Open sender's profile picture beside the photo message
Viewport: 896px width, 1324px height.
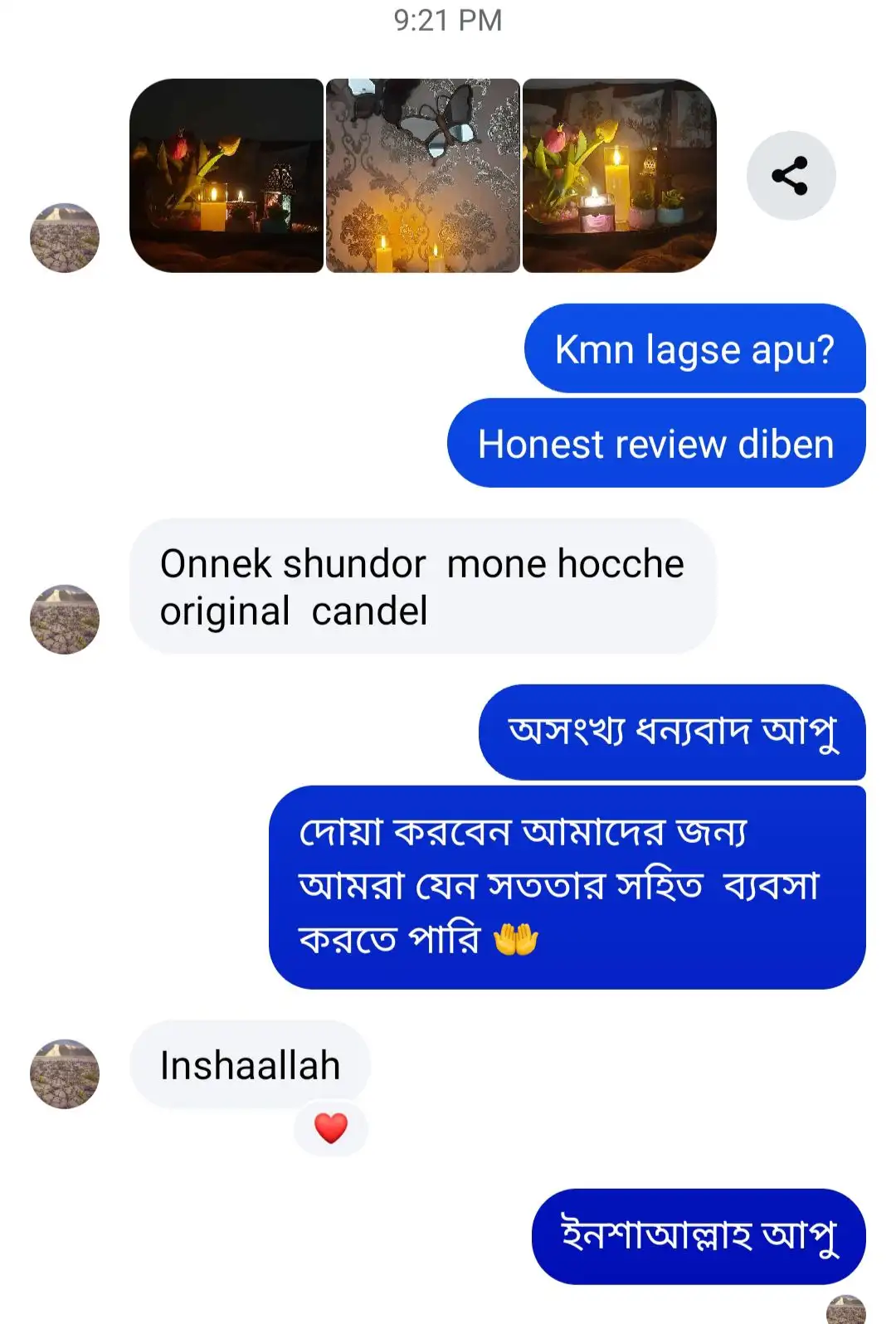point(65,238)
